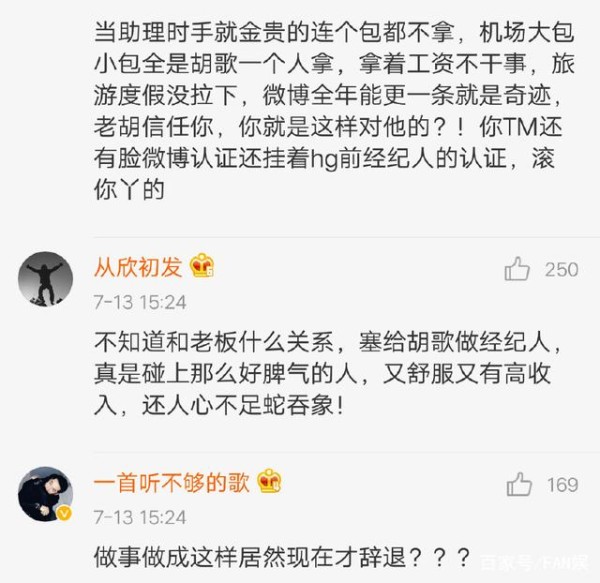Tap the username 一首听不够的歌
600x583 pixels.
click(171, 482)
